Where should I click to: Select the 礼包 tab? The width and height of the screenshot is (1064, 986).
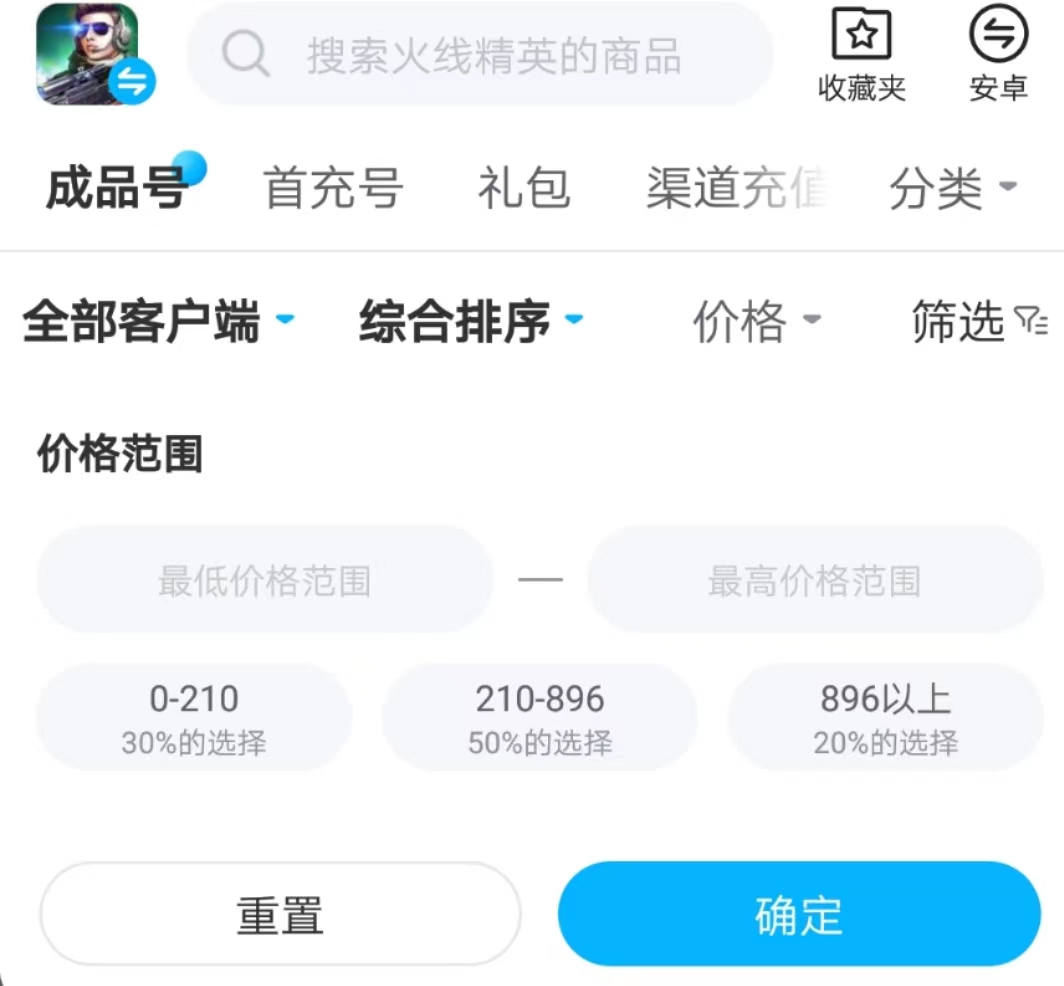(524, 187)
